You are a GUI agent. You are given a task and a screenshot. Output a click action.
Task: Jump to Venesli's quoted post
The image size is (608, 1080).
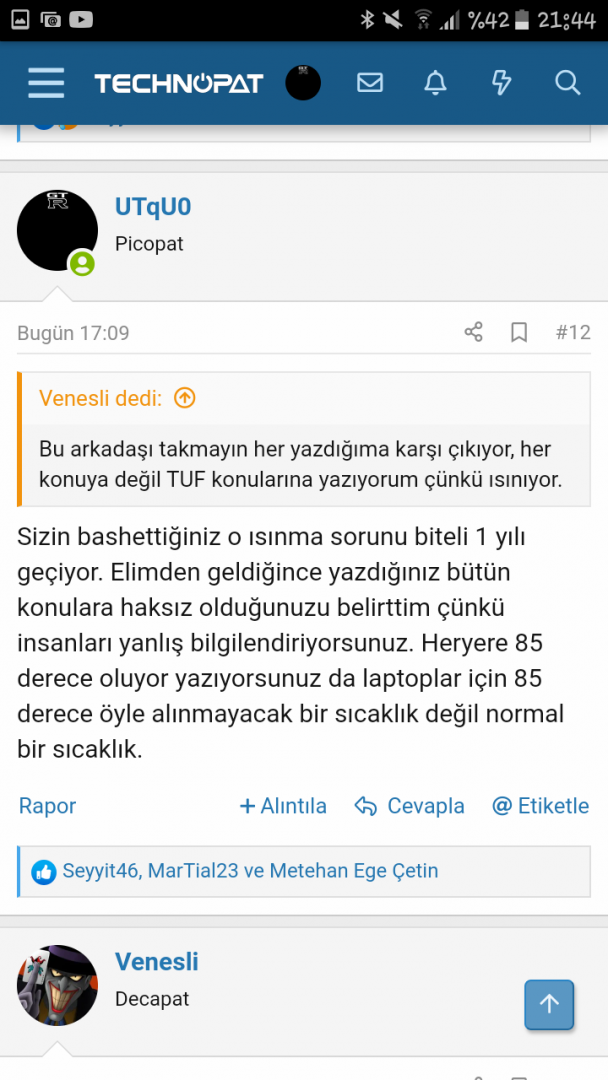coord(184,398)
